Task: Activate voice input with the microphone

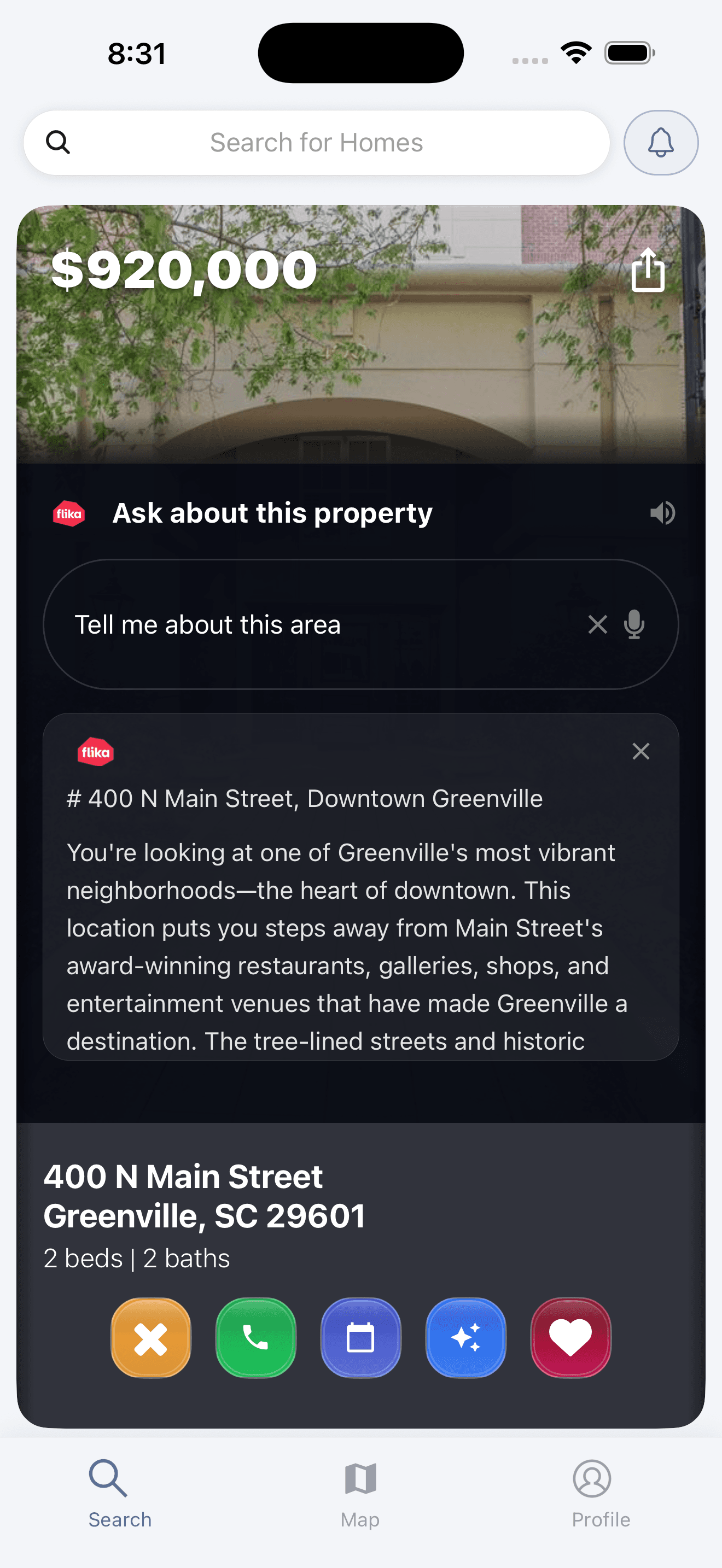Action: 634,624
